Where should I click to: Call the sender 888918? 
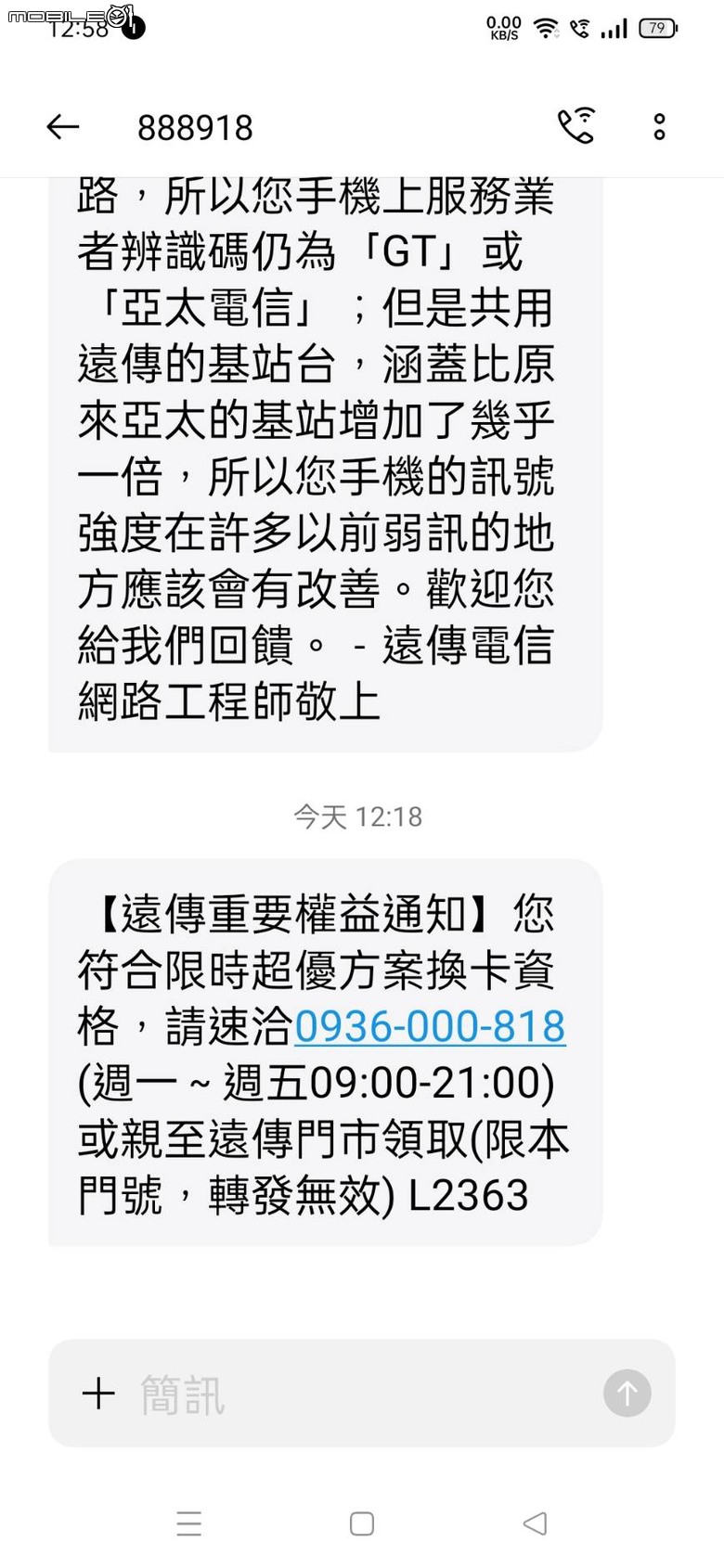click(x=575, y=126)
